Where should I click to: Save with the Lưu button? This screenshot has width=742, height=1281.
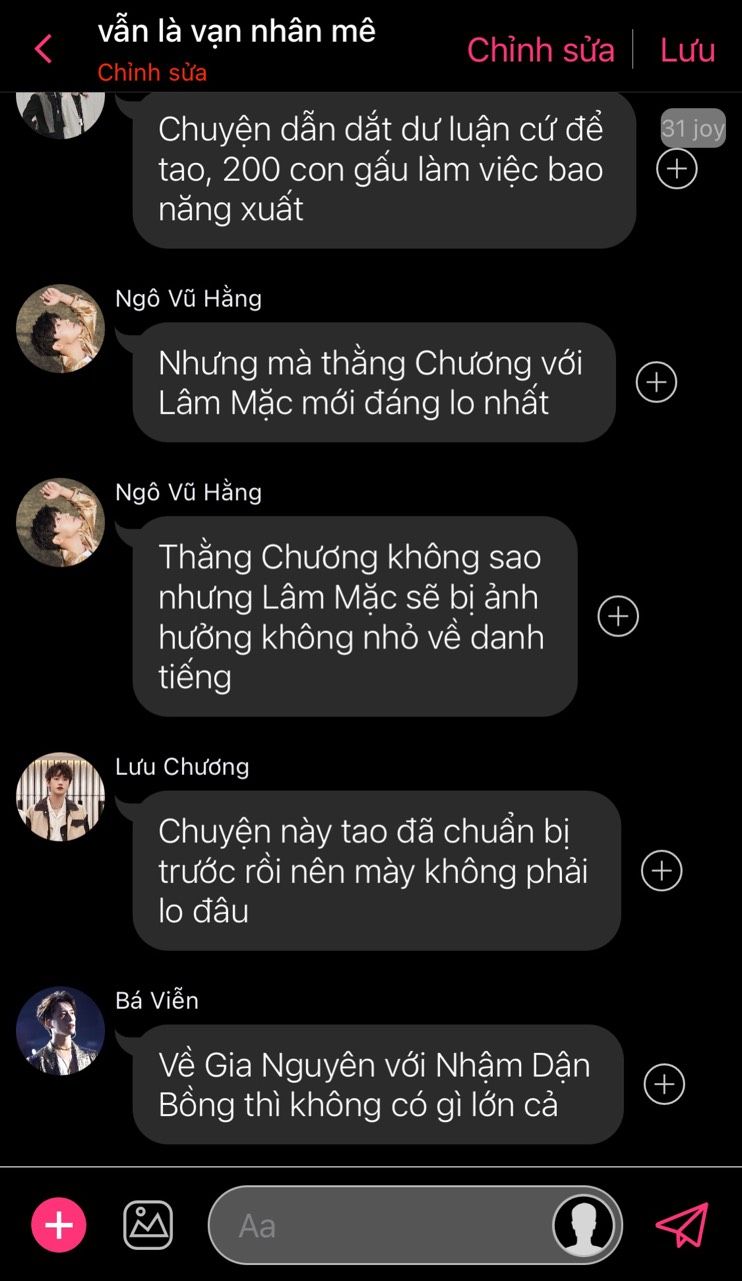687,50
